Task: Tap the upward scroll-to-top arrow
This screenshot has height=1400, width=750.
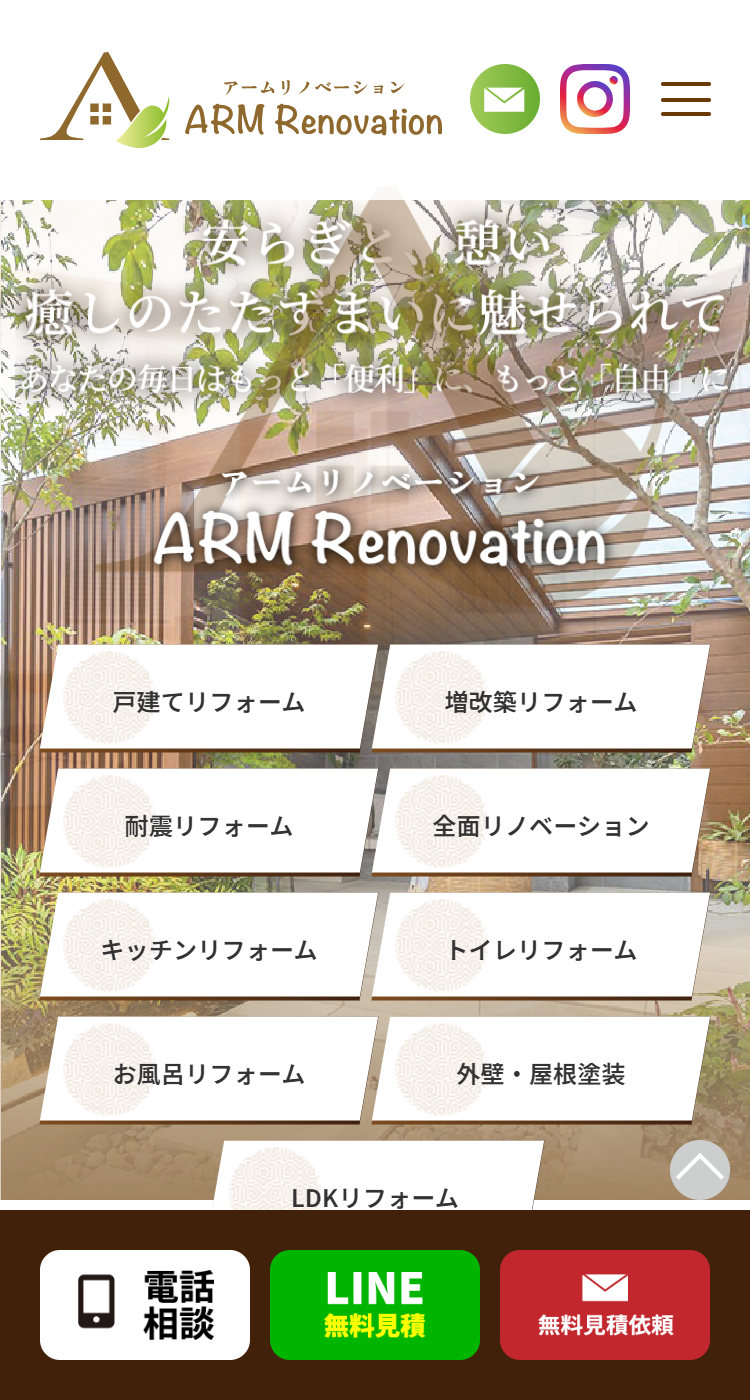Action: [x=700, y=1170]
